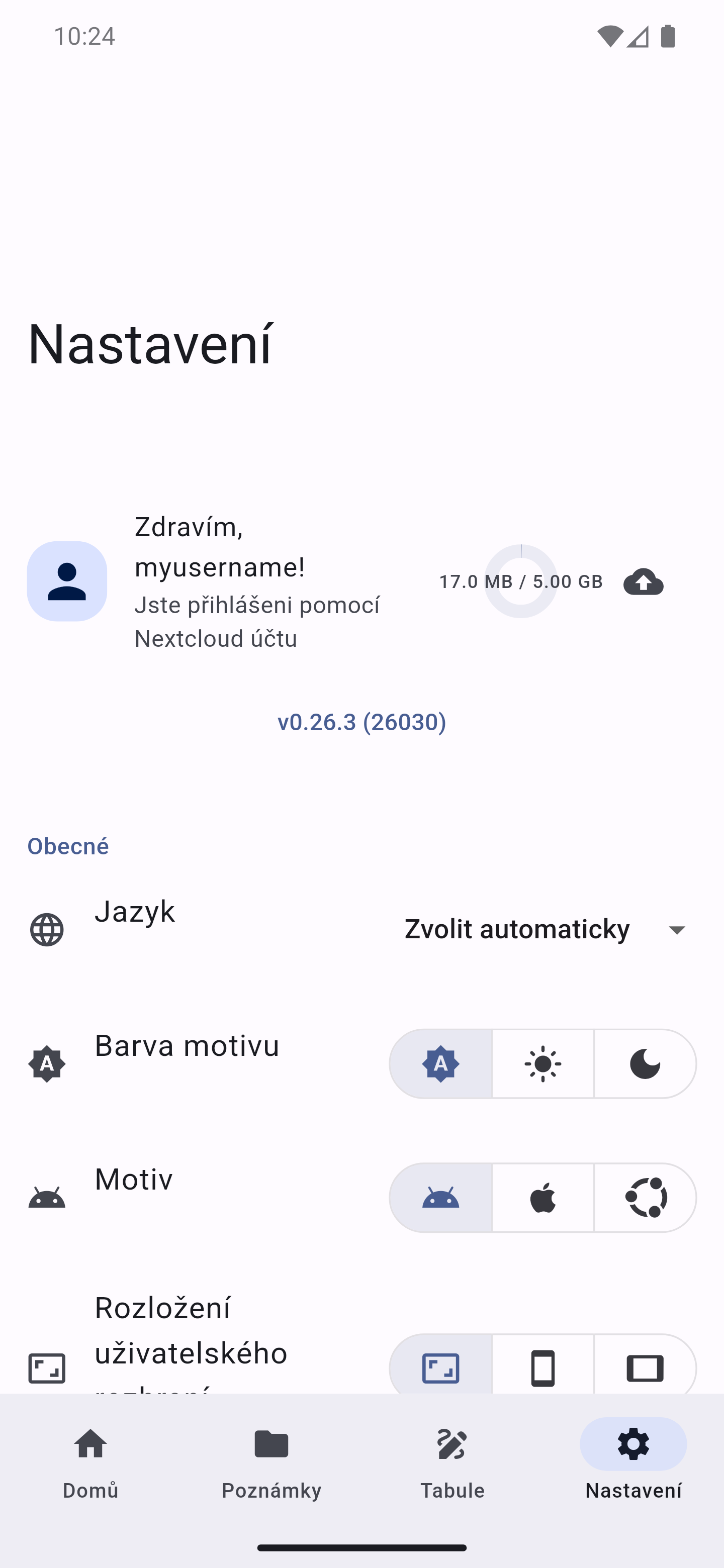Select phone layout for Rozložení uživatelského rozhraní
The image size is (724, 1568).
click(543, 1364)
